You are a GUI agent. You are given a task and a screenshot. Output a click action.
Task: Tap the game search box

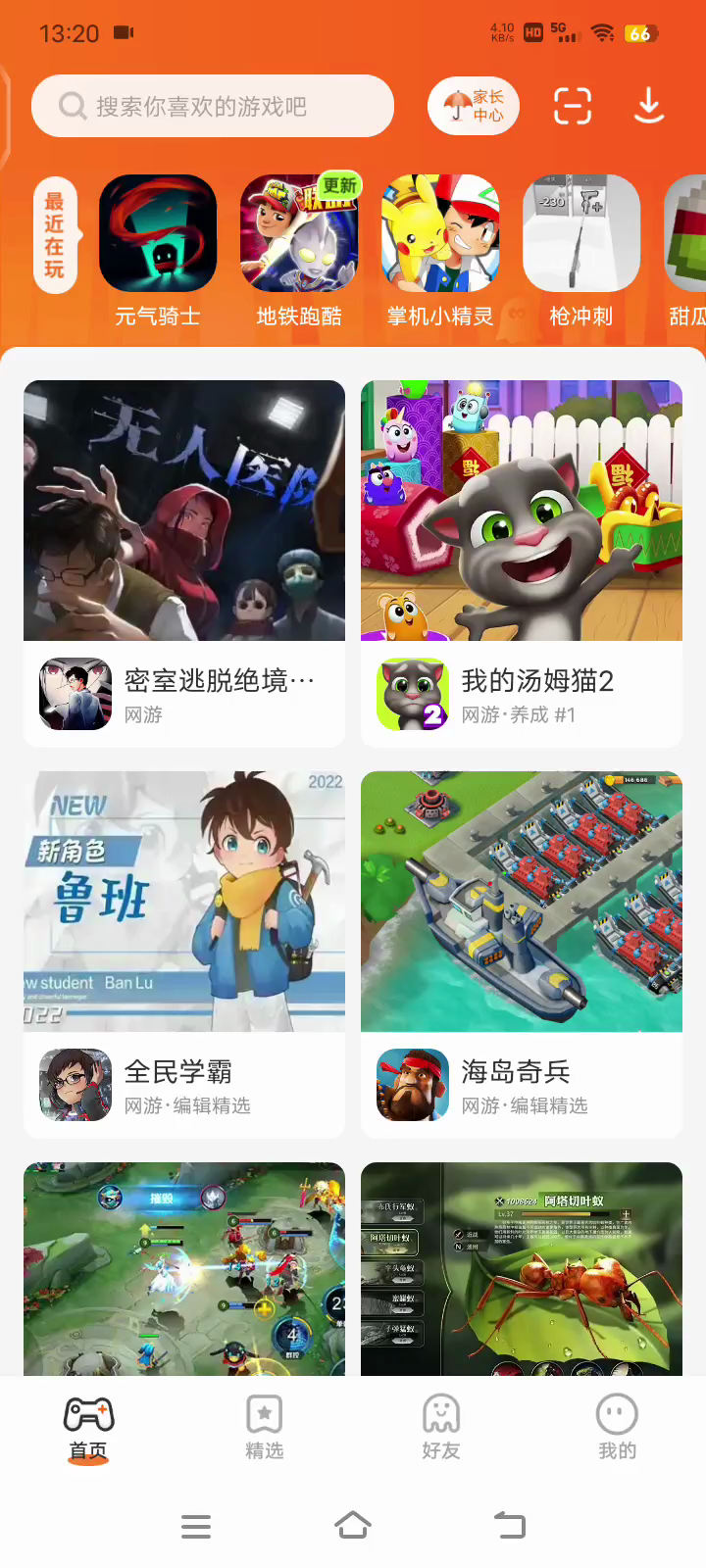click(212, 106)
